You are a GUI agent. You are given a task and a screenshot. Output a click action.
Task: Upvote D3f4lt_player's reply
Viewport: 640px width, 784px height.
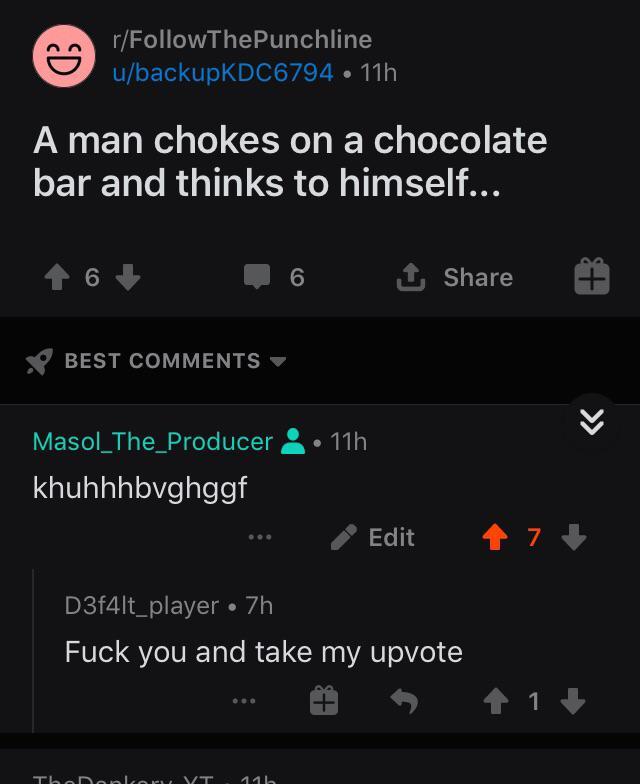point(494,703)
